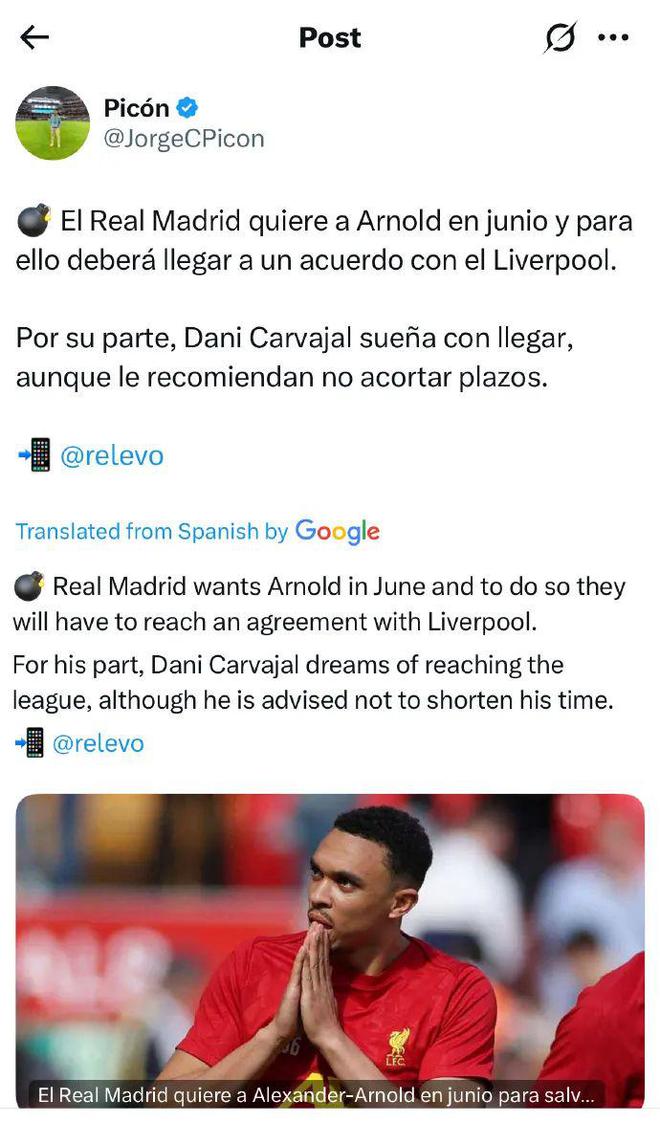This screenshot has width=660, height=1122.
Task: Open the @JorgeCPicon handle
Action: (184, 139)
